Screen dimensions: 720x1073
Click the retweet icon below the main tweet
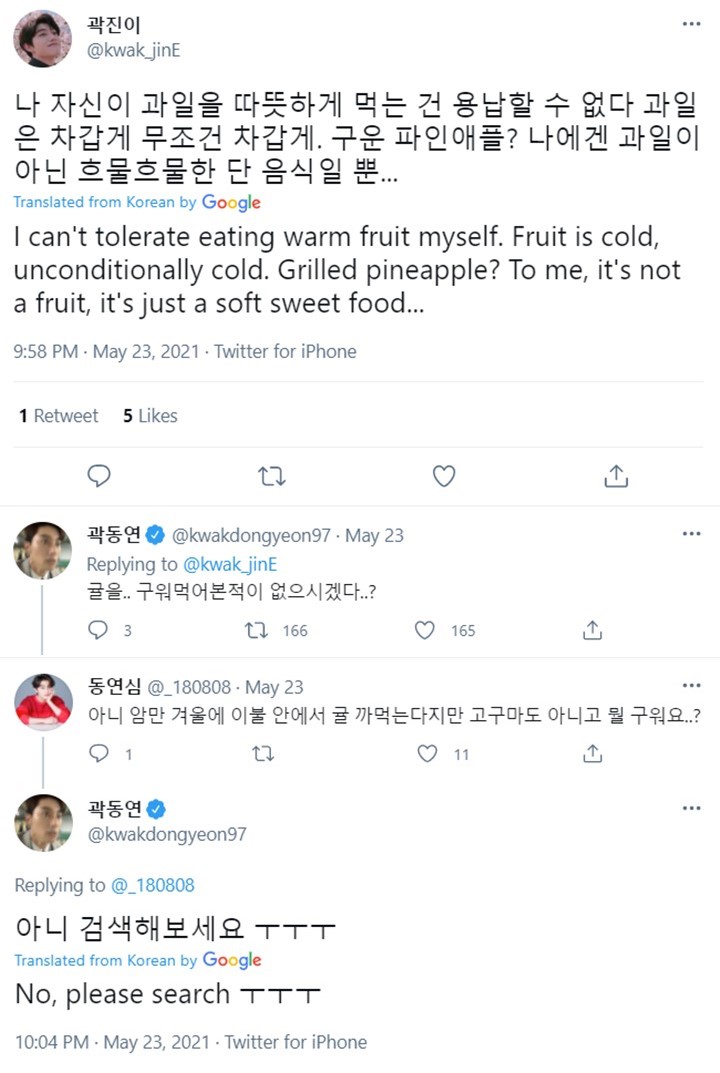[x=270, y=476]
